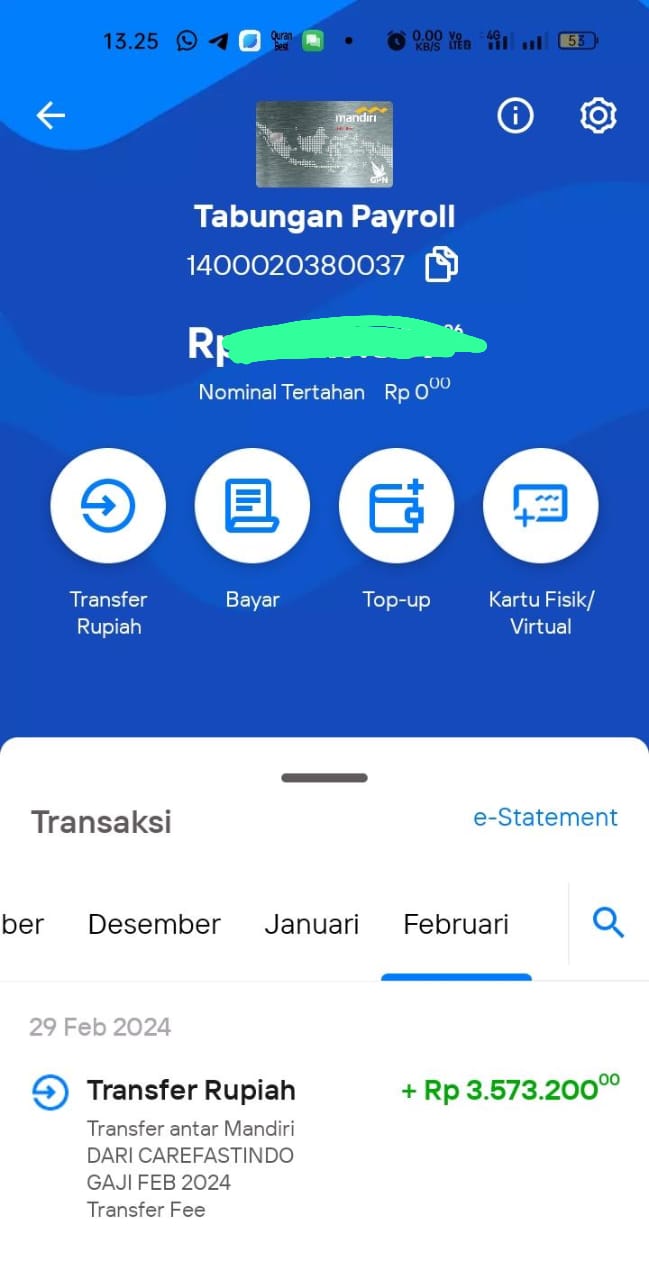Open the Top-up option
The image size is (649, 1280).
coord(396,506)
